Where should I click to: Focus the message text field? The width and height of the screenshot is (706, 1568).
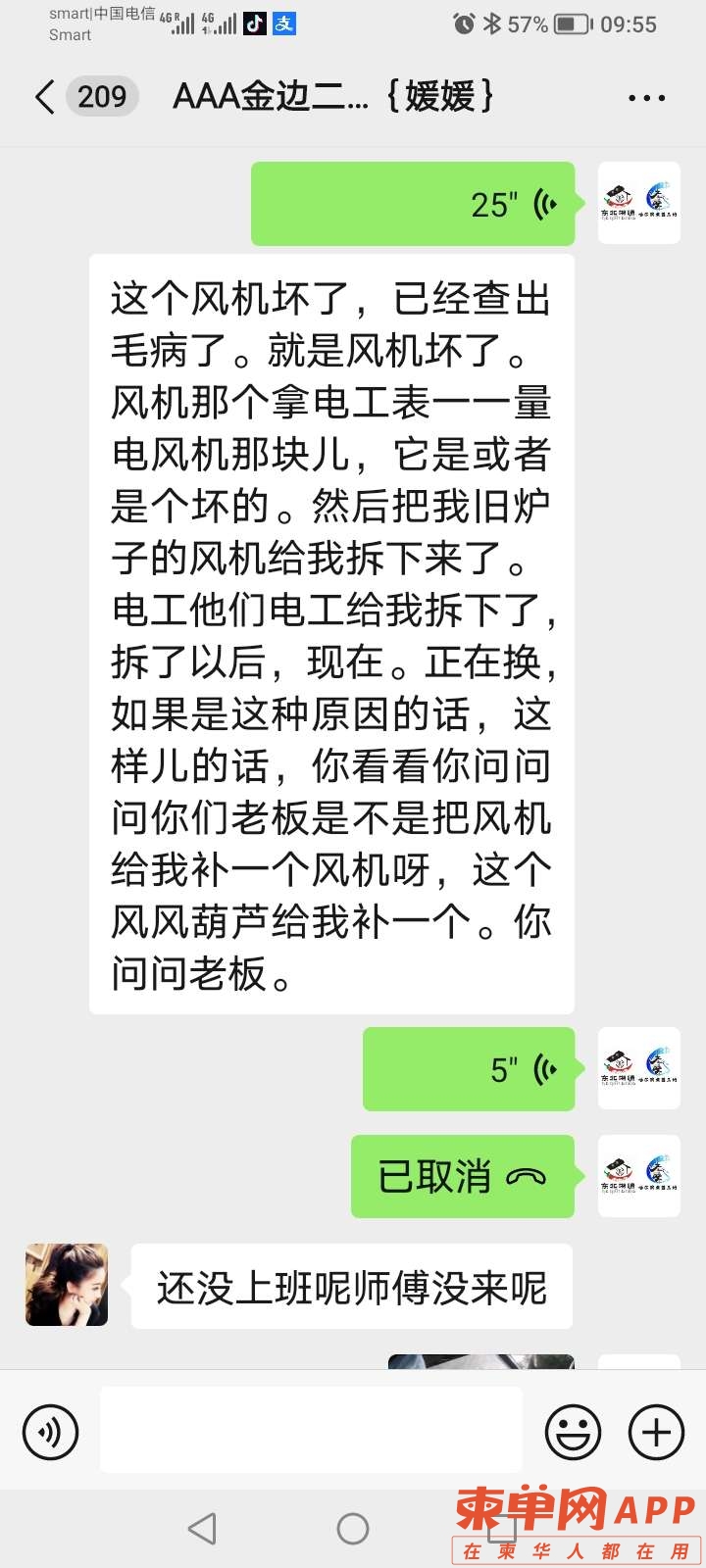[x=311, y=1430]
